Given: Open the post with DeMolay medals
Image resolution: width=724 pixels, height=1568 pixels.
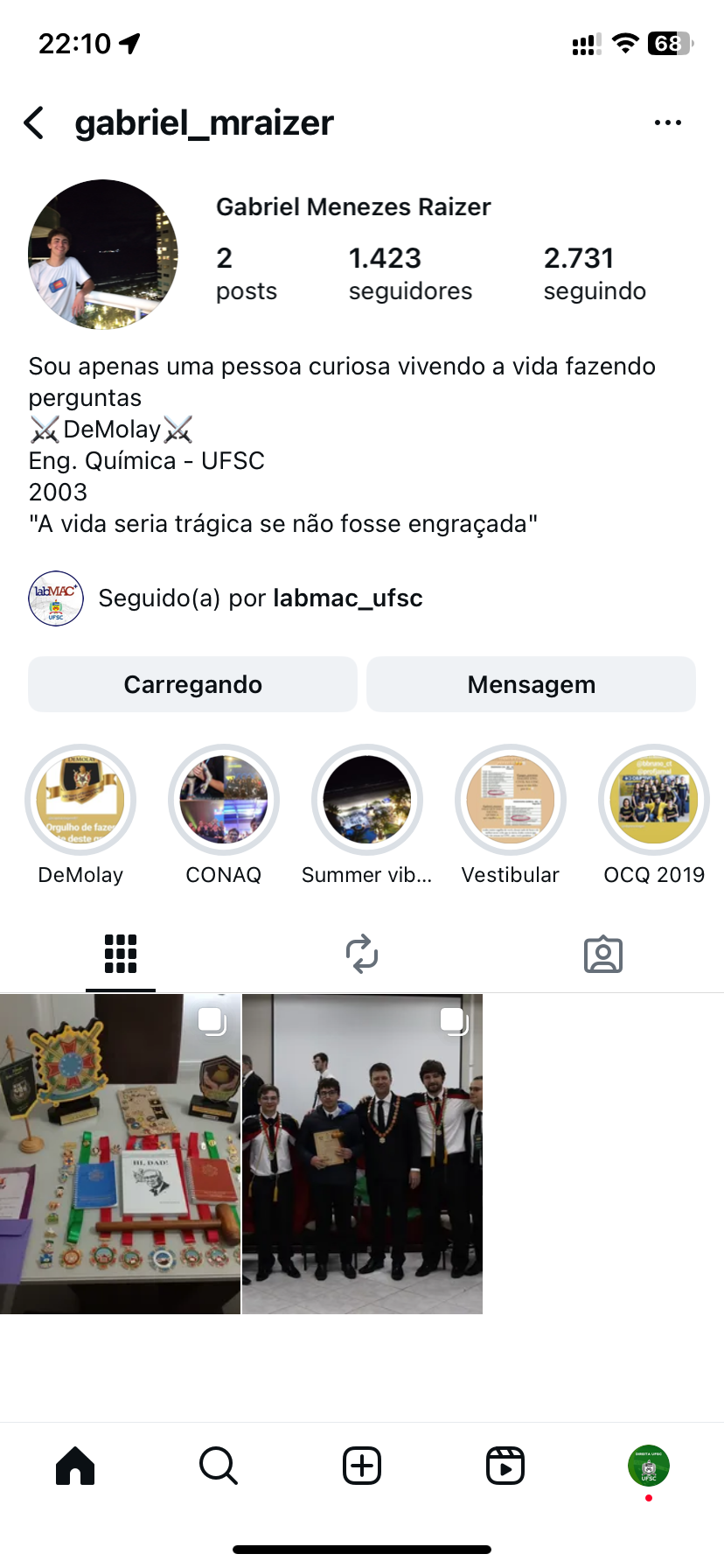Looking at the screenshot, I should pyautogui.click(x=120, y=1153).
